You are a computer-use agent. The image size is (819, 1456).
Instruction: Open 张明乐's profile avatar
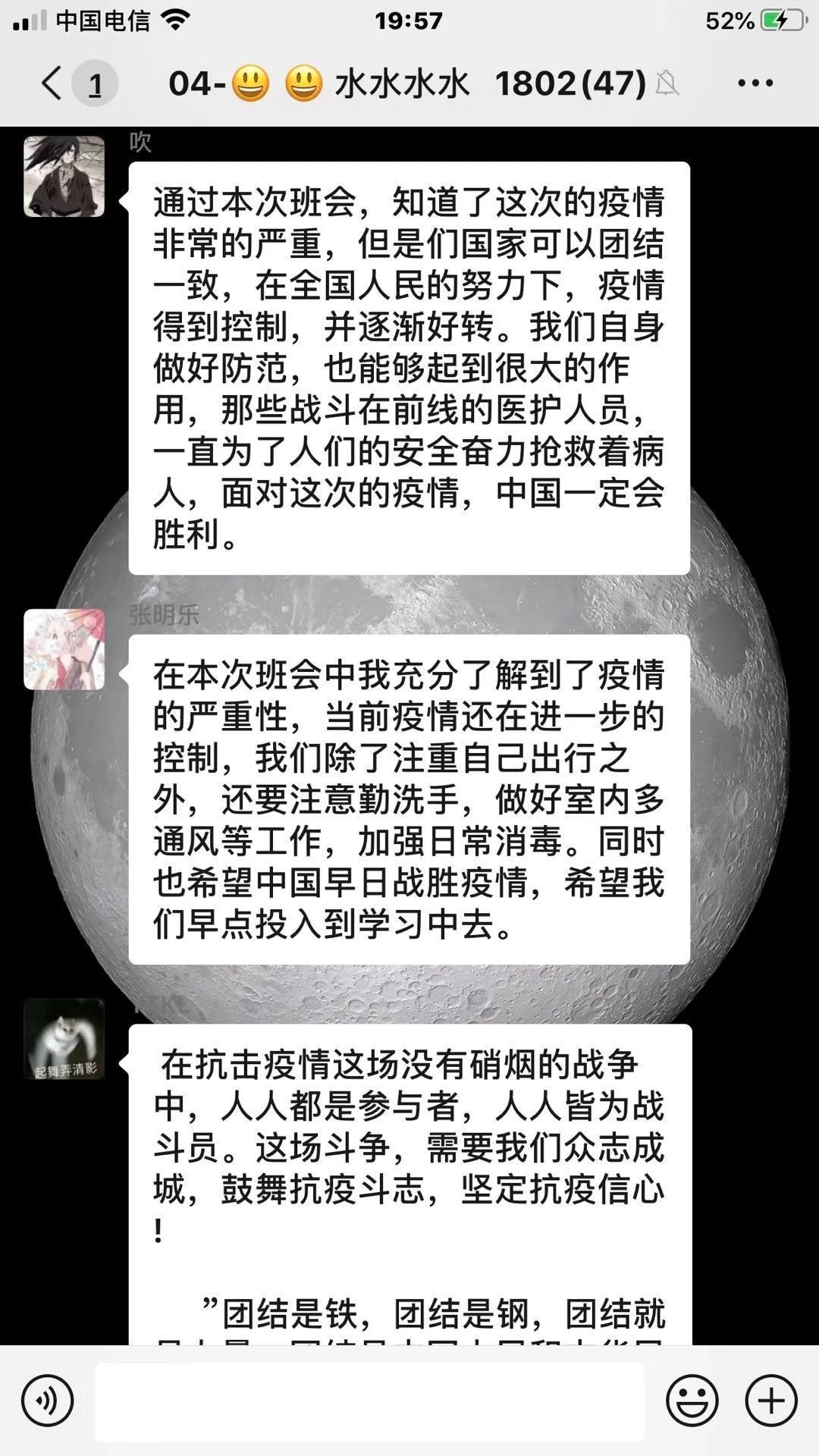(64, 649)
